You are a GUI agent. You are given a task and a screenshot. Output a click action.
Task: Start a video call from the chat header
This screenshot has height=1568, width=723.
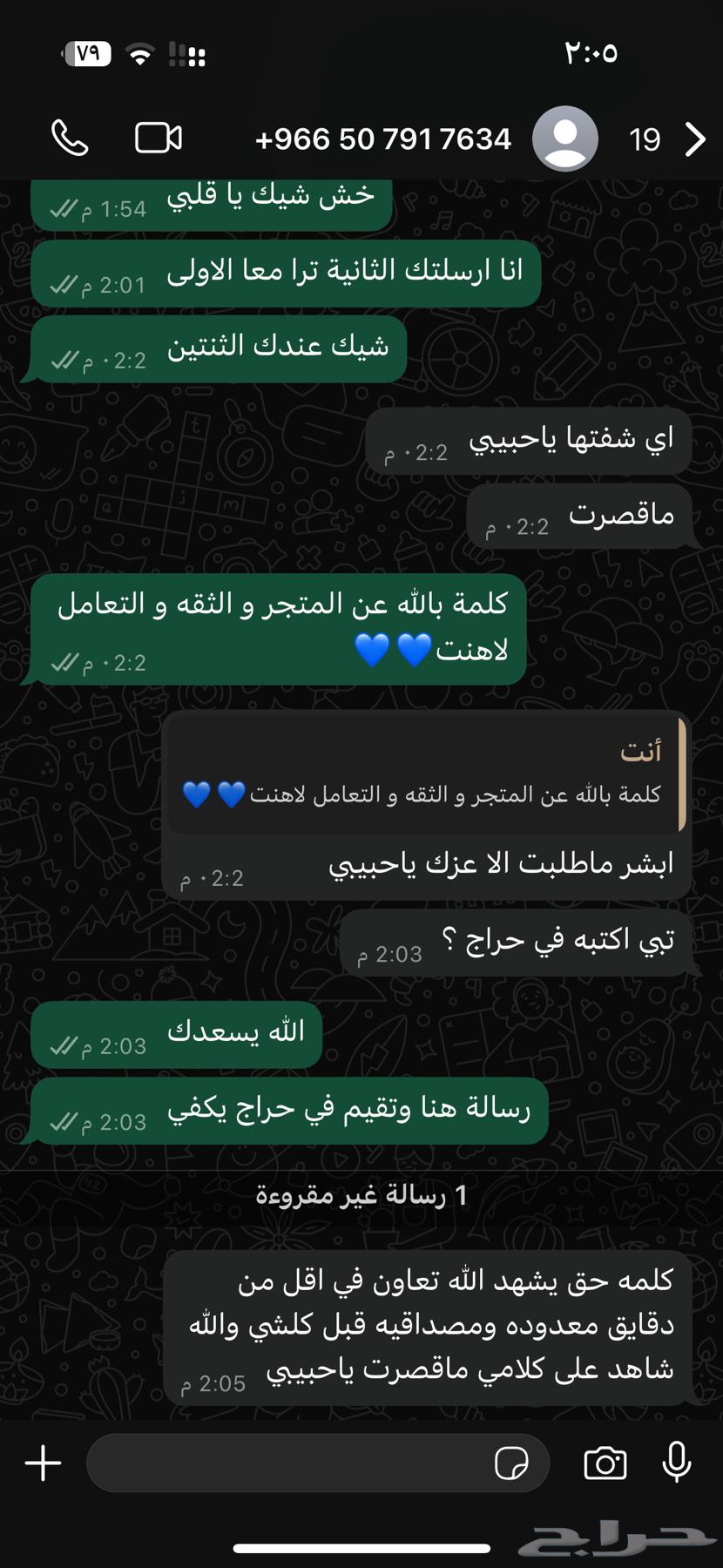(158, 138)
